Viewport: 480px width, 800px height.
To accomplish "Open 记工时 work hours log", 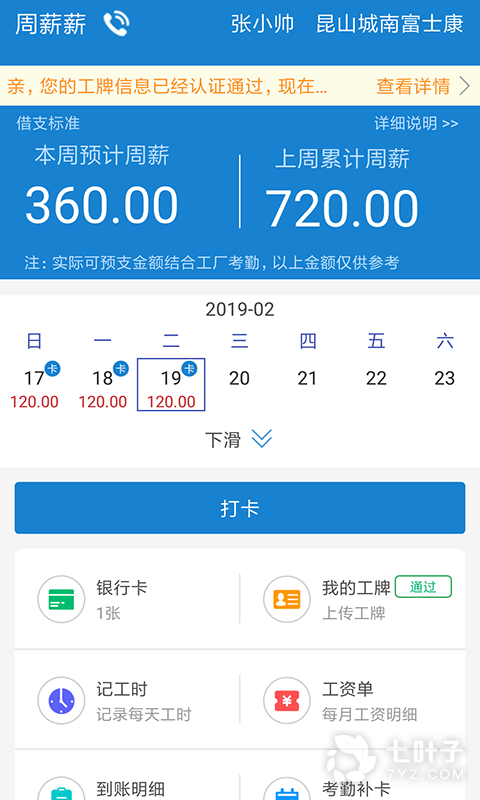I will (x=127, y=701).
